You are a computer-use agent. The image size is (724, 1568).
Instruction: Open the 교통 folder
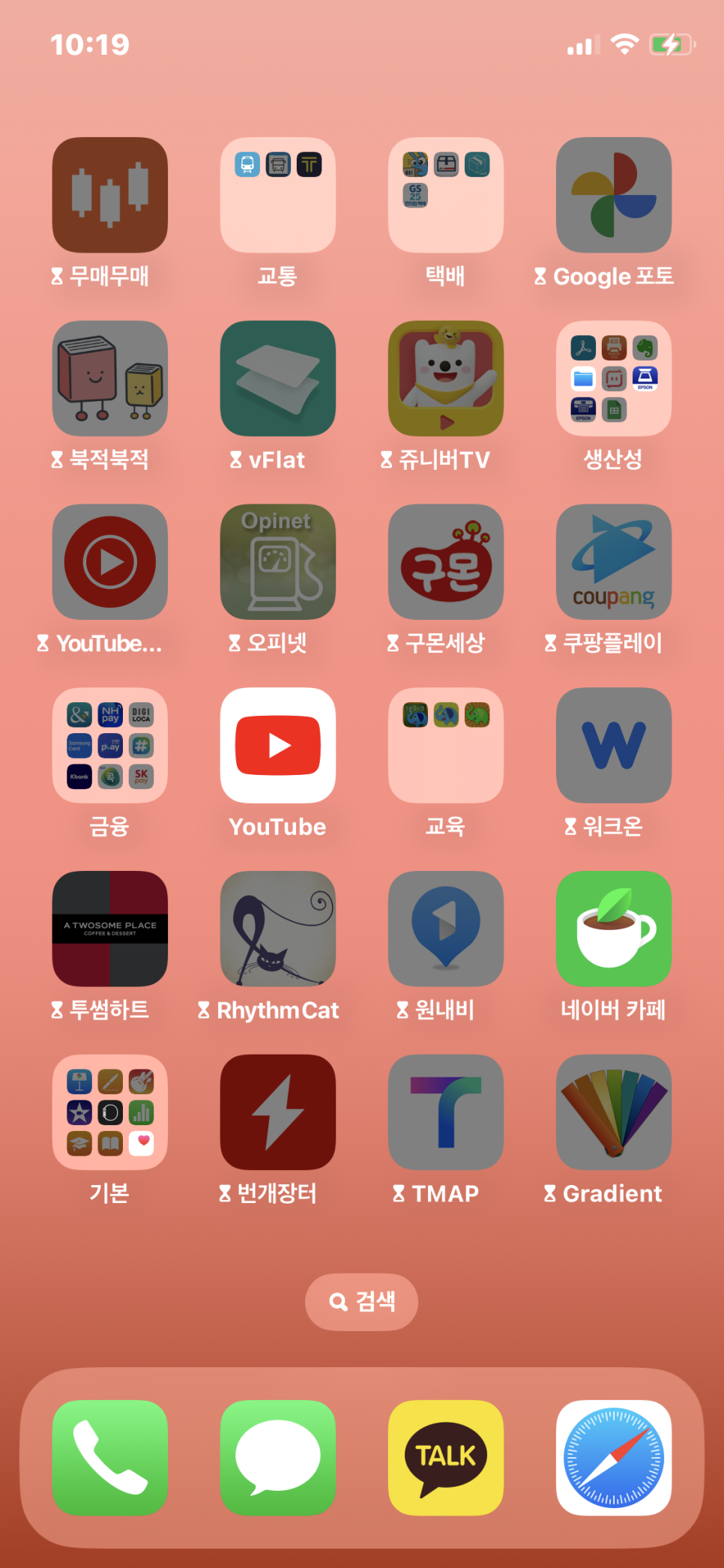277,195
